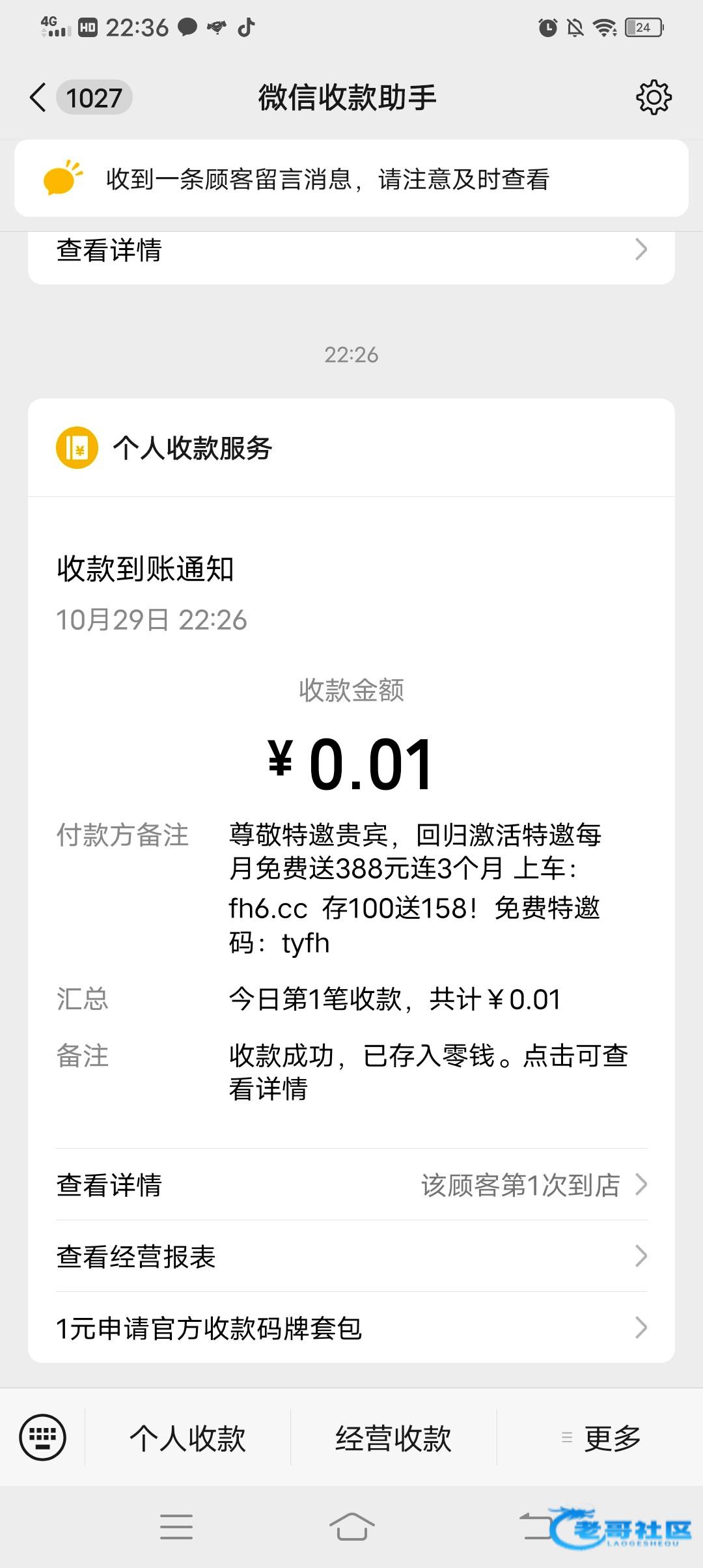Tap the system home button
This screenshot has width=703, height=1568.
coord(351,1526)
